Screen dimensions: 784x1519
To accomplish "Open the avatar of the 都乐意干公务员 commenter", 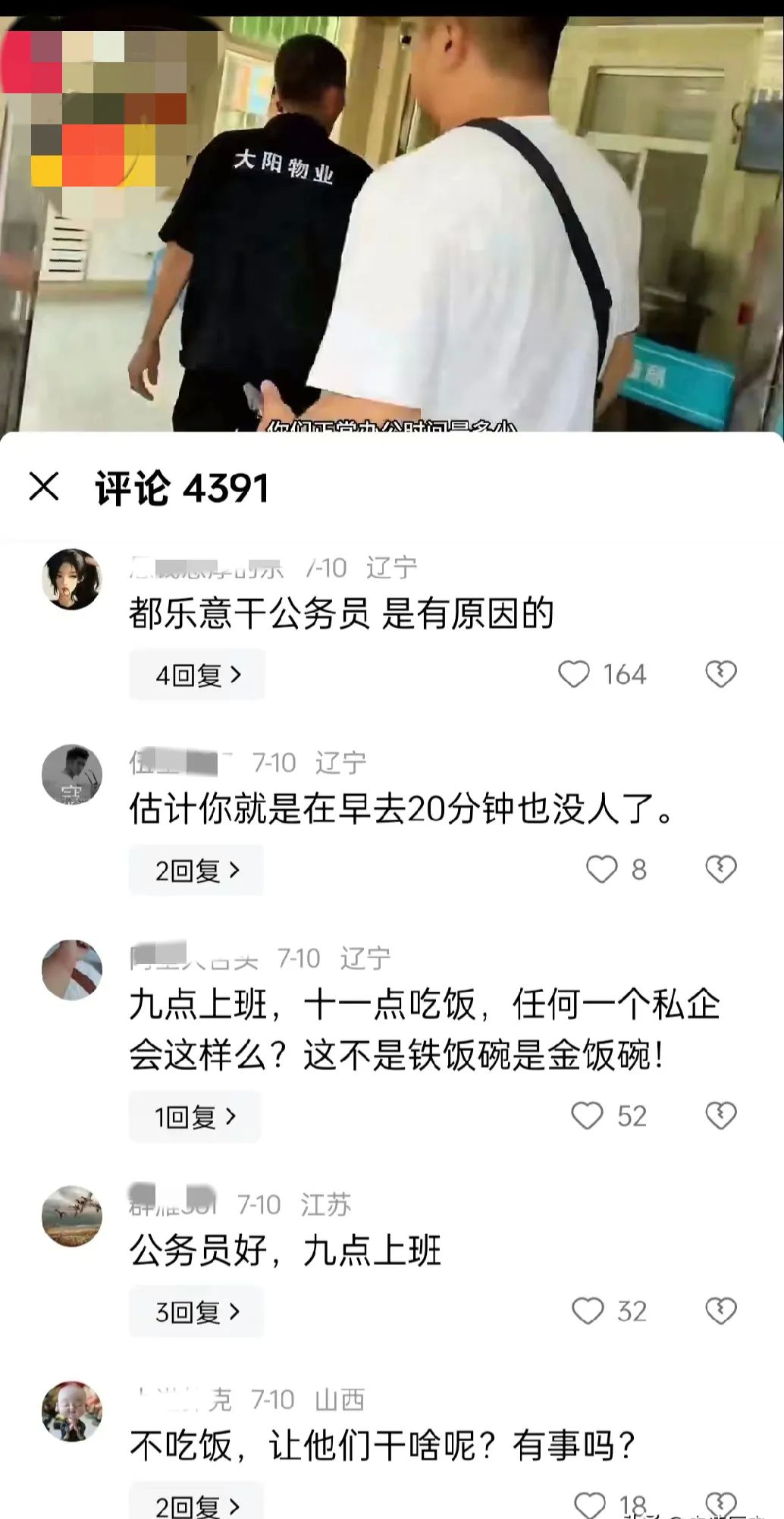I will tap(71, 579).
